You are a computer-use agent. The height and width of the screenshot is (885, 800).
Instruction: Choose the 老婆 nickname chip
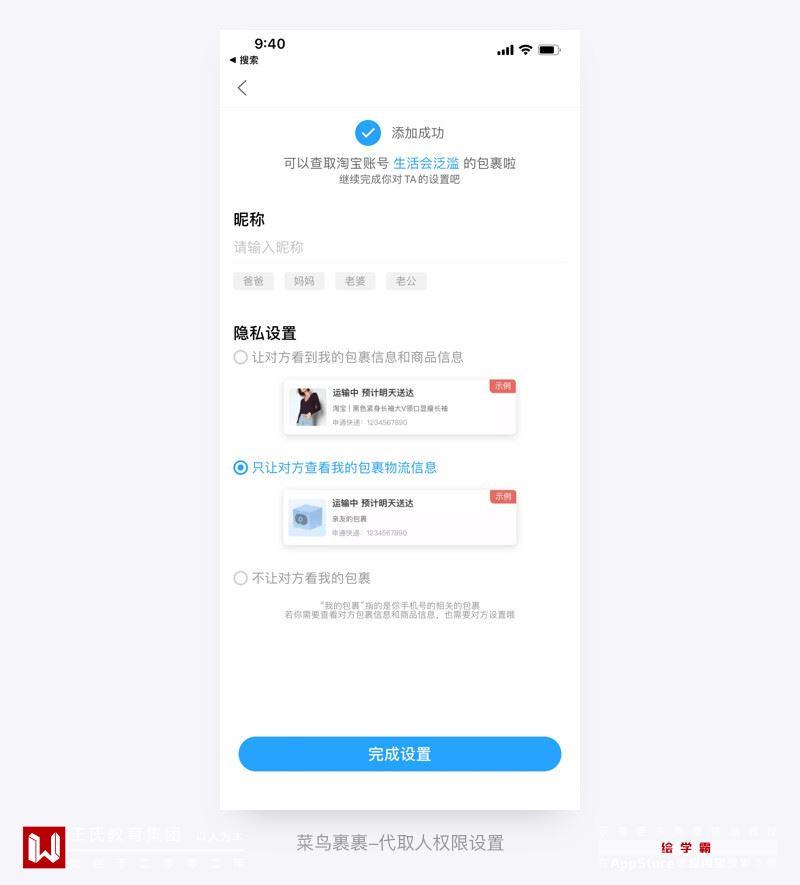point(355,281)
